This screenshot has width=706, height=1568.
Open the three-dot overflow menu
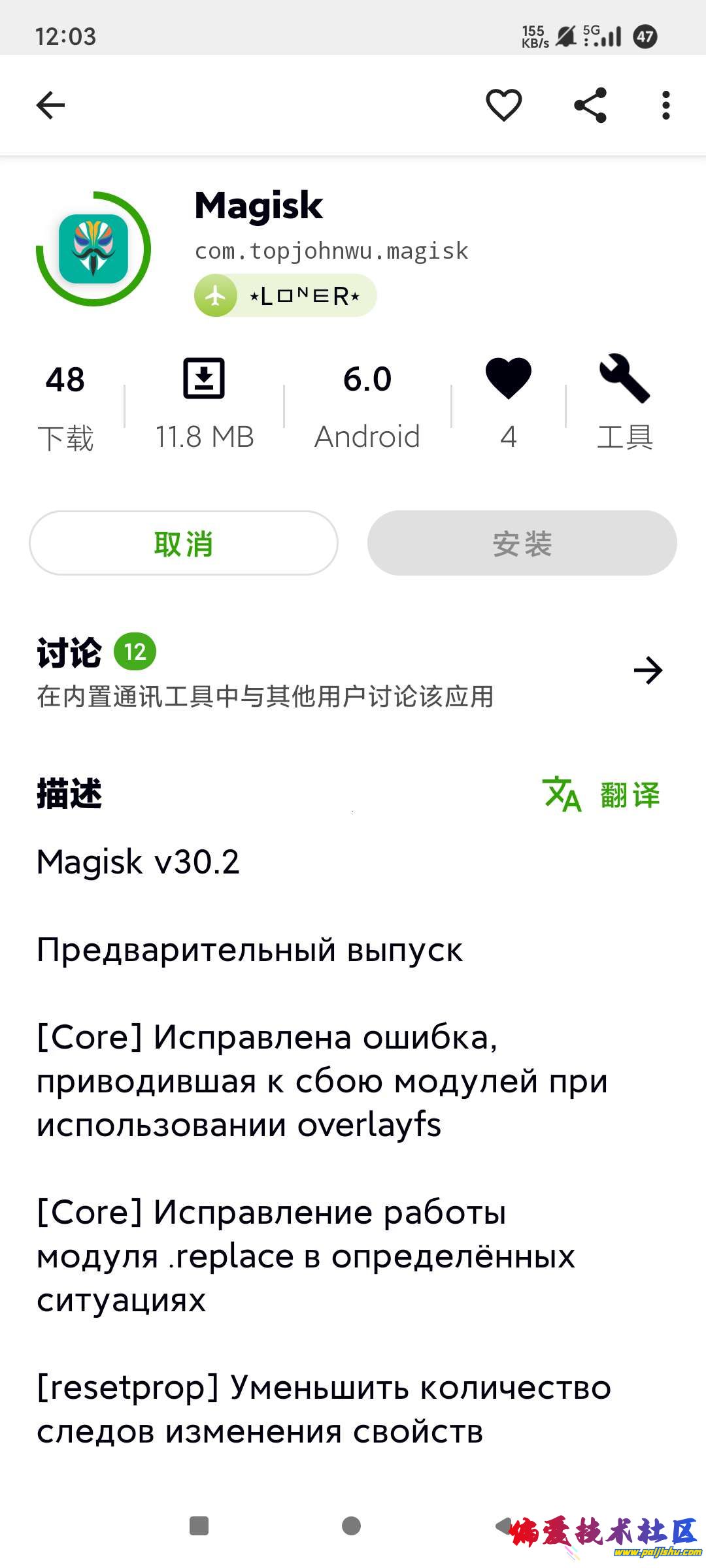[x=665, y=105]
